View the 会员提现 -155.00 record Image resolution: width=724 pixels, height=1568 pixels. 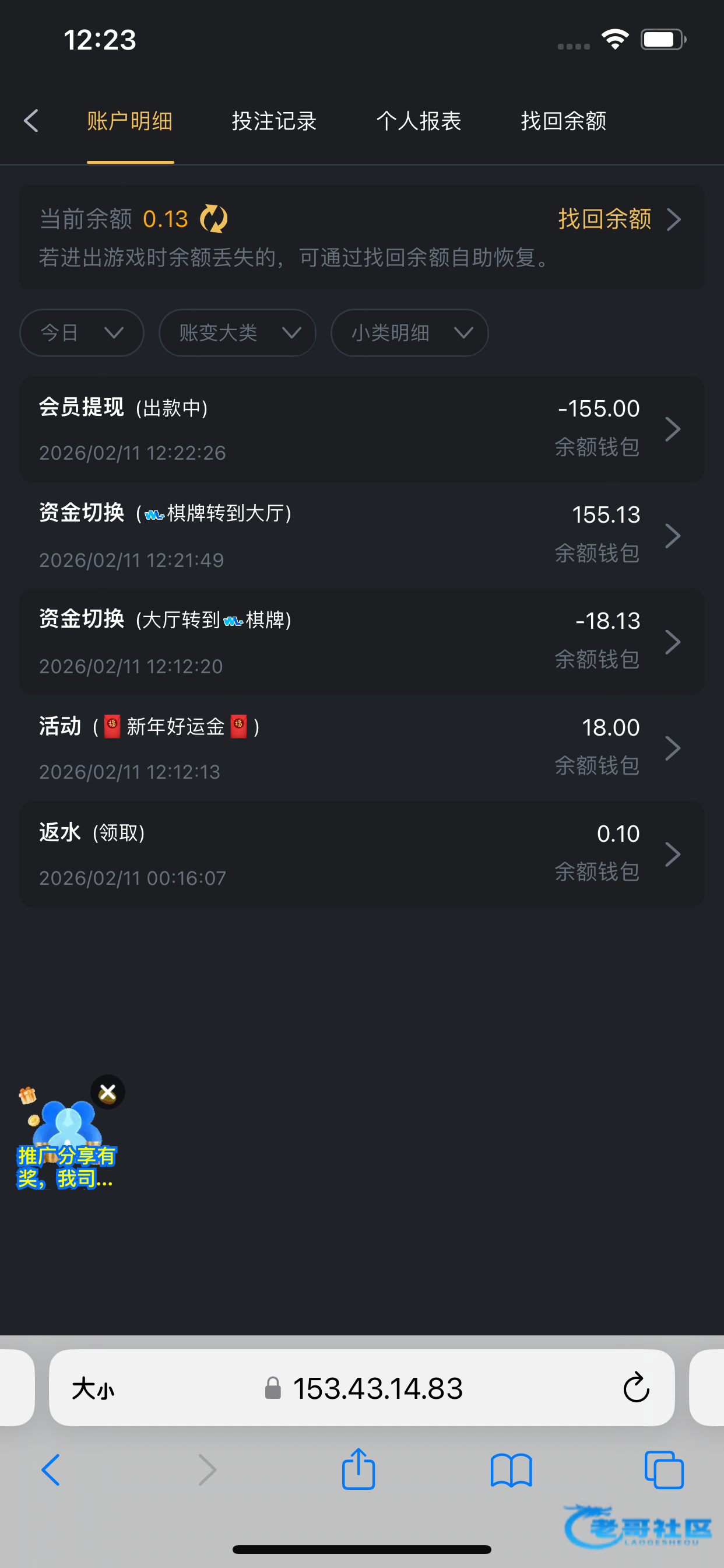tap(361, 429)
